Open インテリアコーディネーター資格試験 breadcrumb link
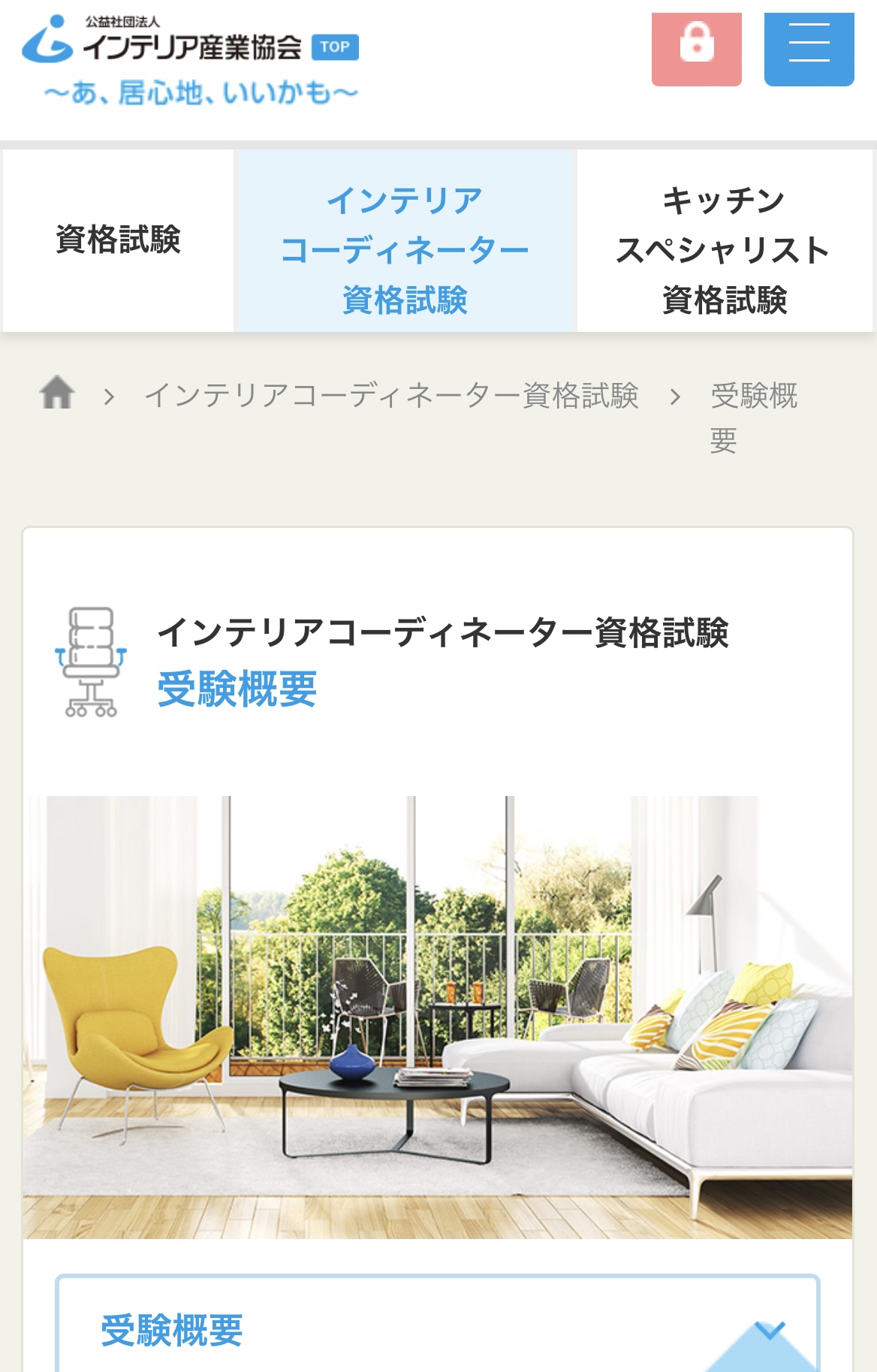 [x=391, y=395]
